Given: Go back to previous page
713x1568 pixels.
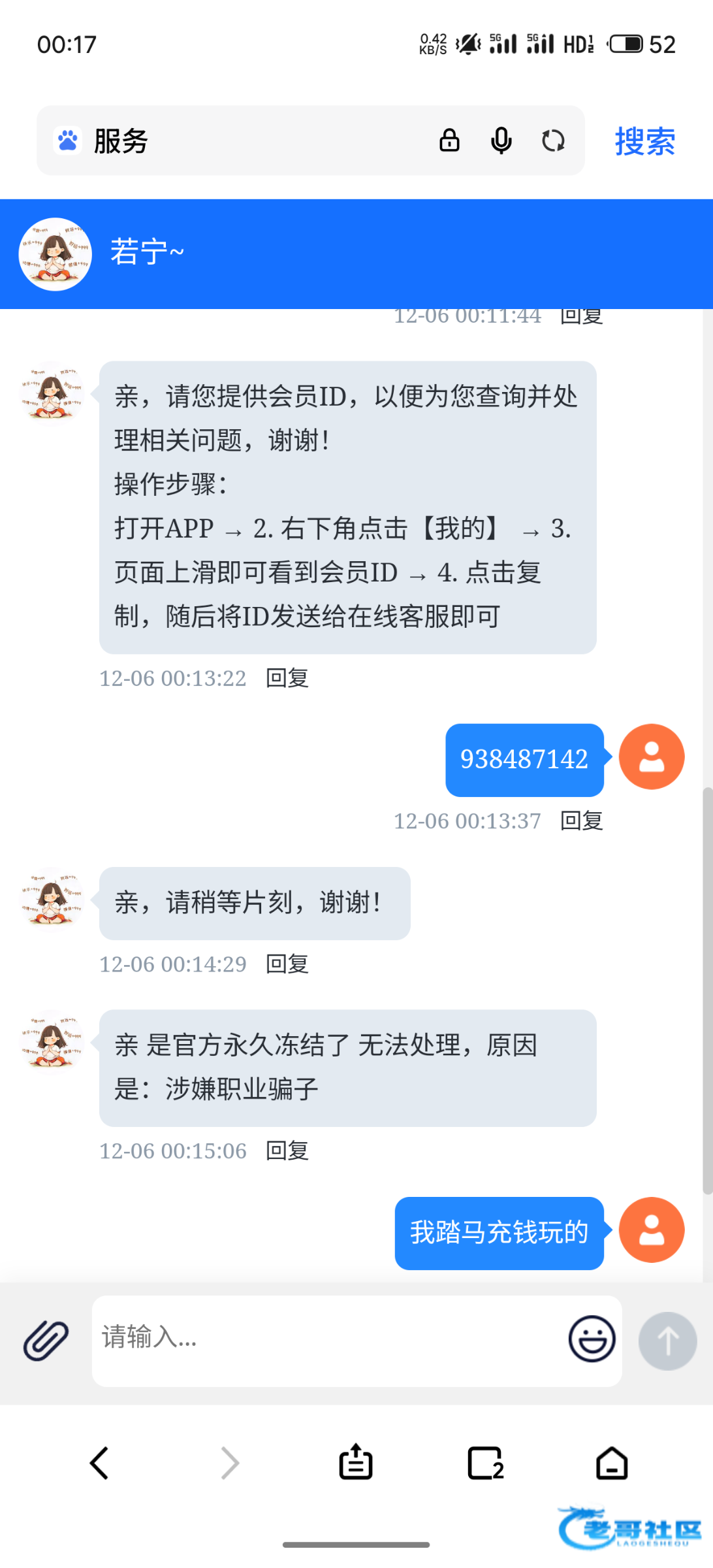Looking at the screenshot, I should [99, 1462].
